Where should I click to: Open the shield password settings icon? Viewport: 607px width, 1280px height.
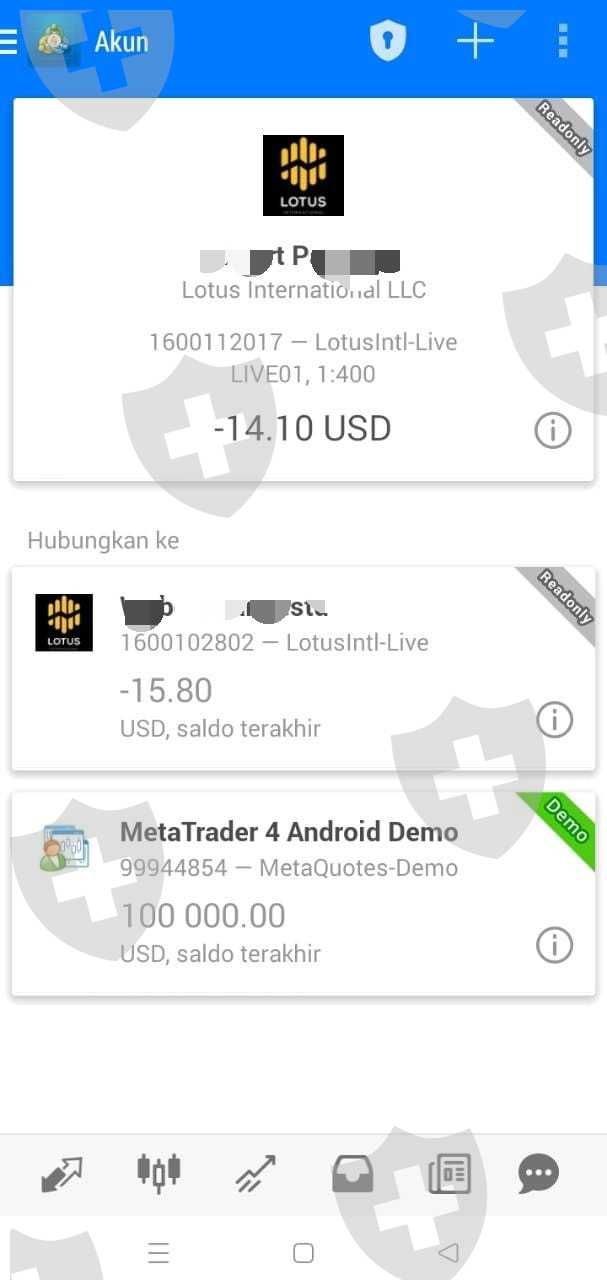[x=388, y=42]
